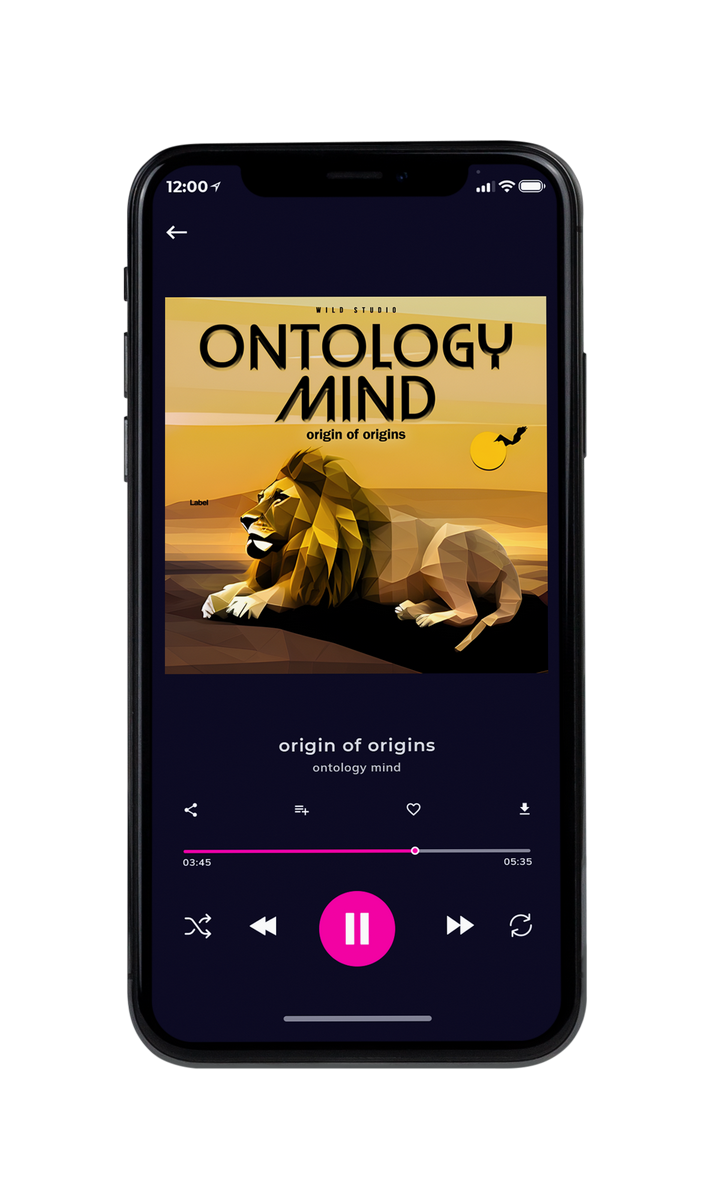The image size is (720, 1200).
Task: Go back with the arrow icon
Action: (x=177, y=232)
